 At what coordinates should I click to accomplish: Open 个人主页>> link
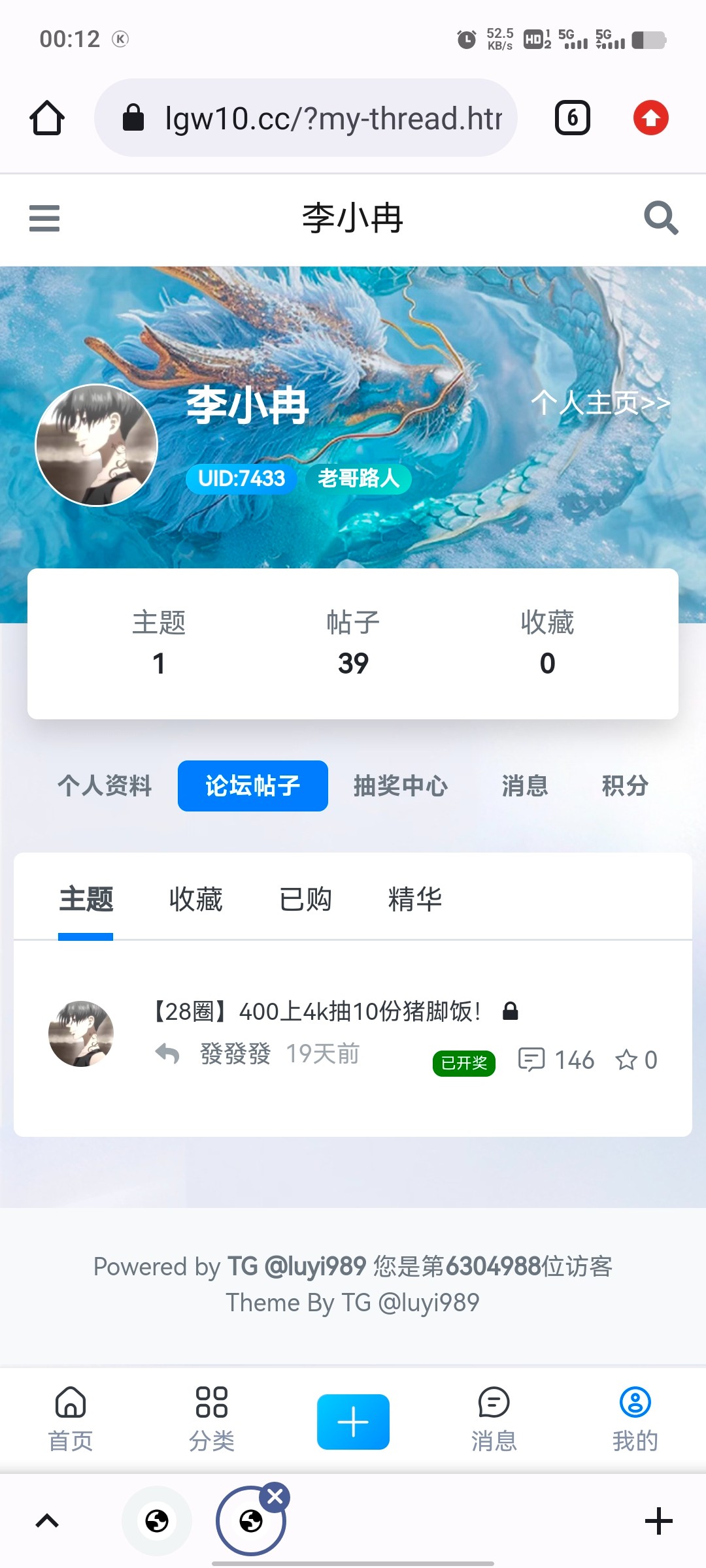[600, 402]
